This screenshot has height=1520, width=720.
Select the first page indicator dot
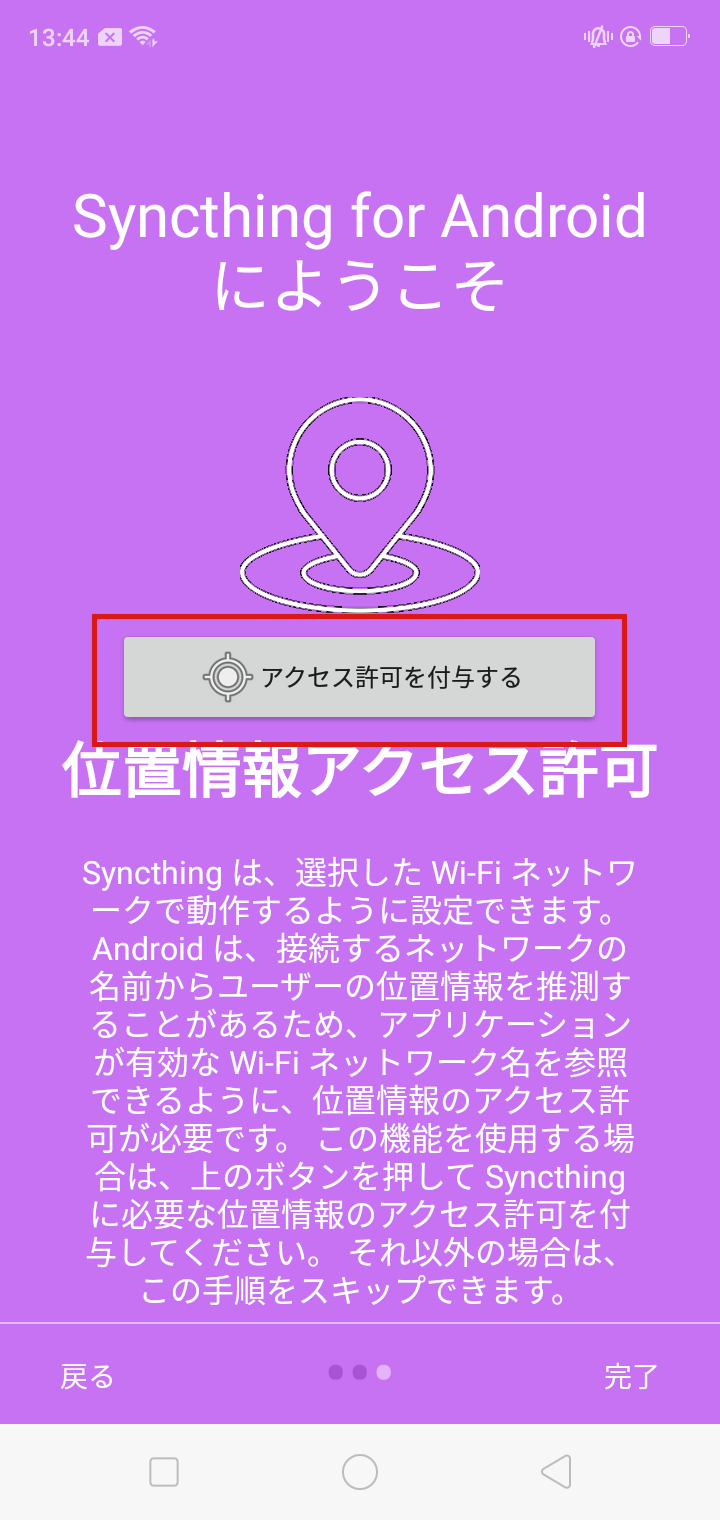coord(336,1372)
